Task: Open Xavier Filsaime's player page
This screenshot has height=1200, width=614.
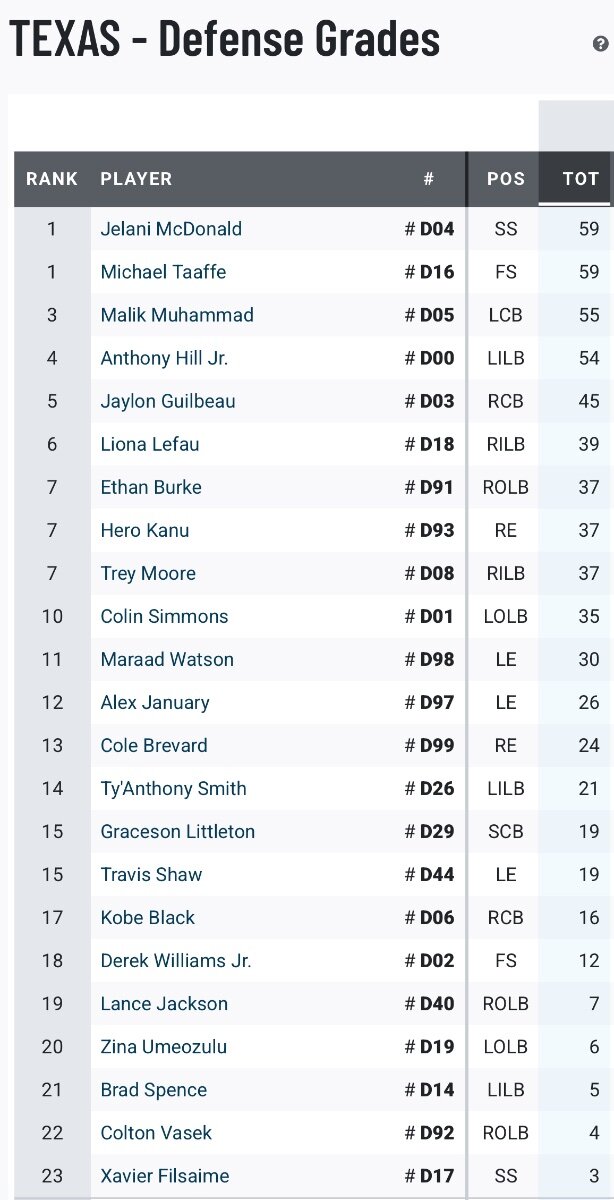Action: (165, 1175)
